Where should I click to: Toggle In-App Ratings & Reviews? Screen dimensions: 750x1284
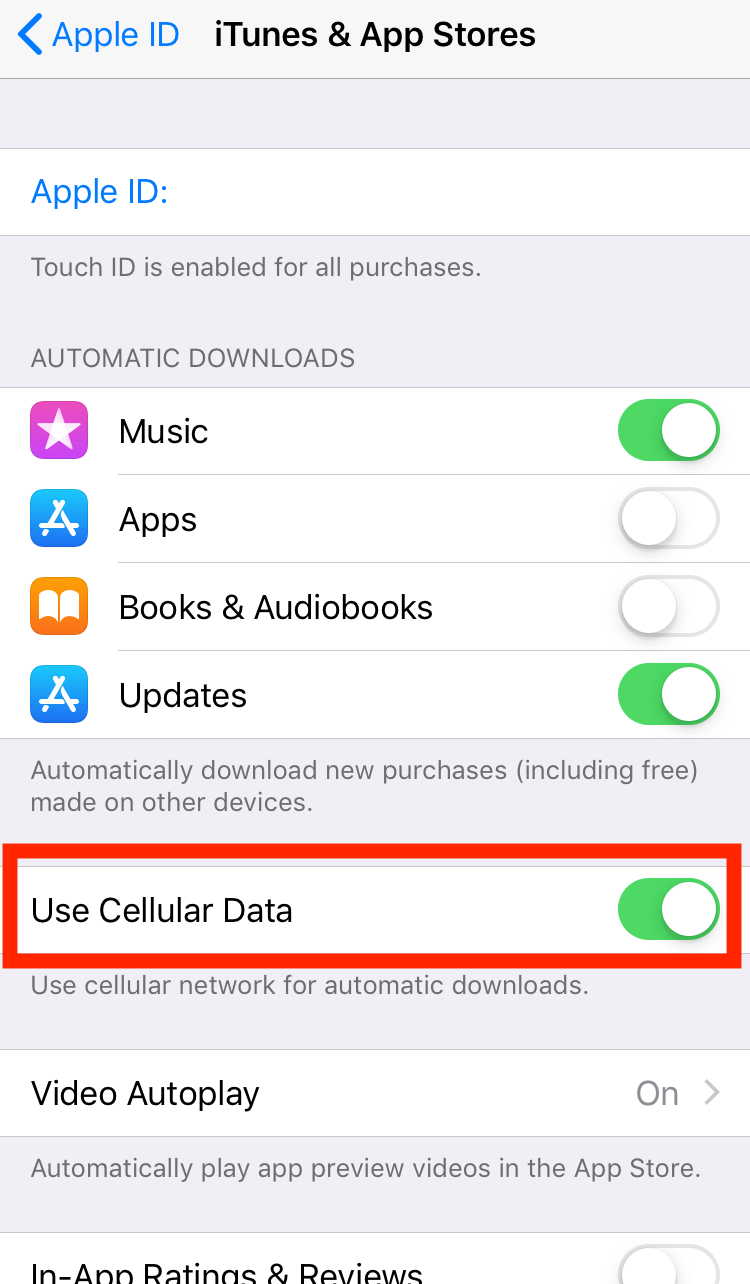(669, 1266)
